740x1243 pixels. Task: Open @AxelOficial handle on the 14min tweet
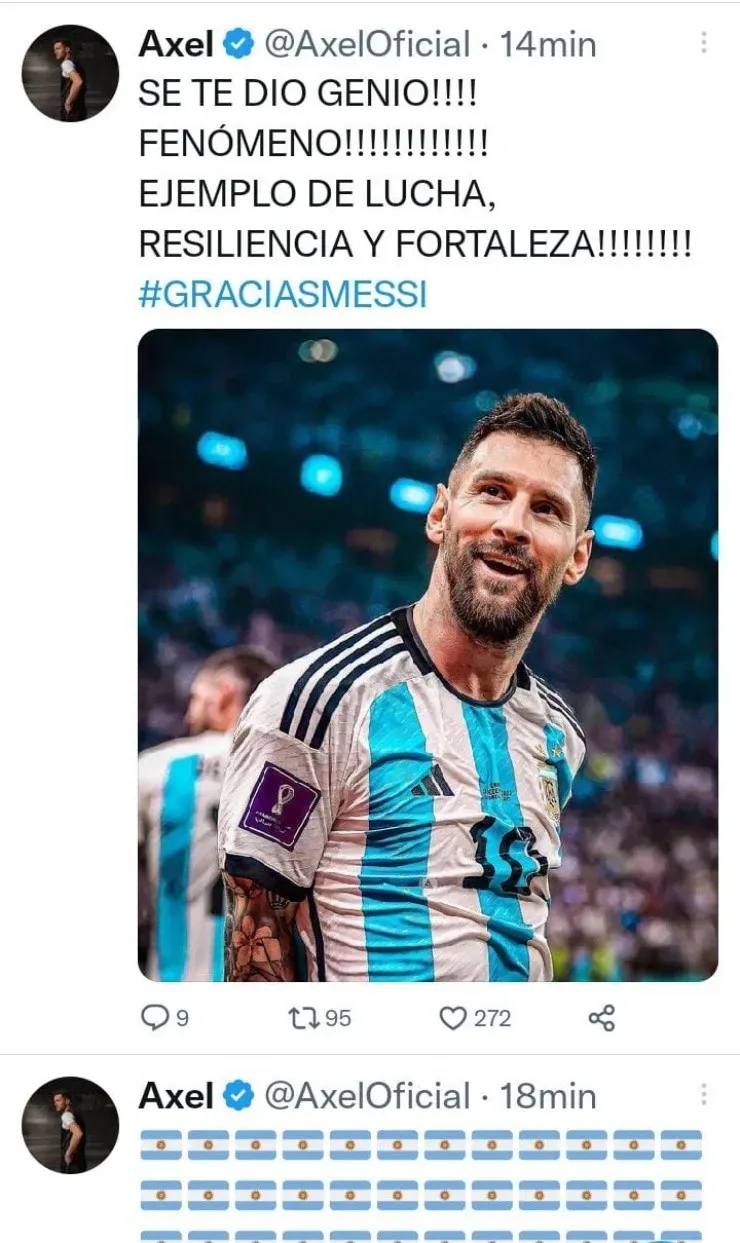(x=367, y=44)
